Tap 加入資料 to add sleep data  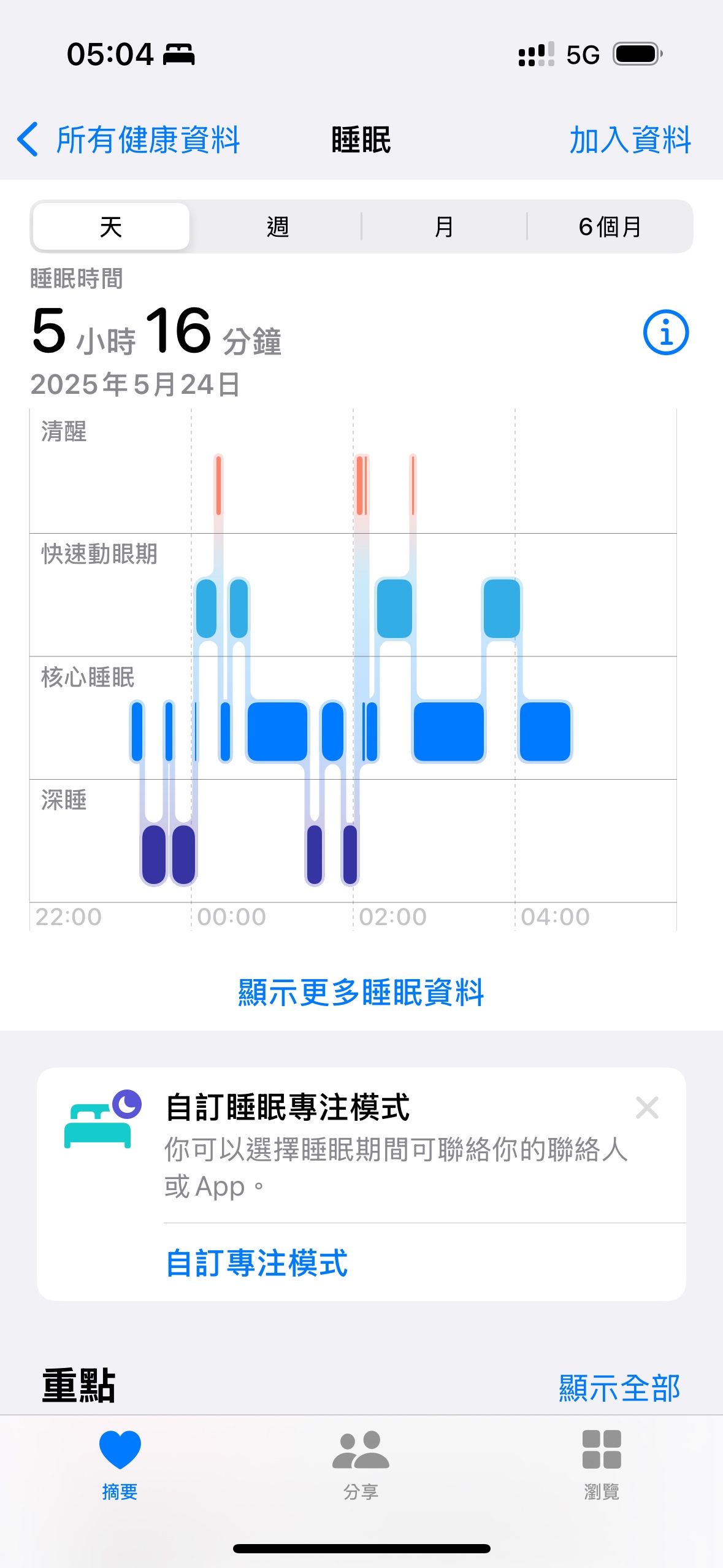tap(630, 140)
